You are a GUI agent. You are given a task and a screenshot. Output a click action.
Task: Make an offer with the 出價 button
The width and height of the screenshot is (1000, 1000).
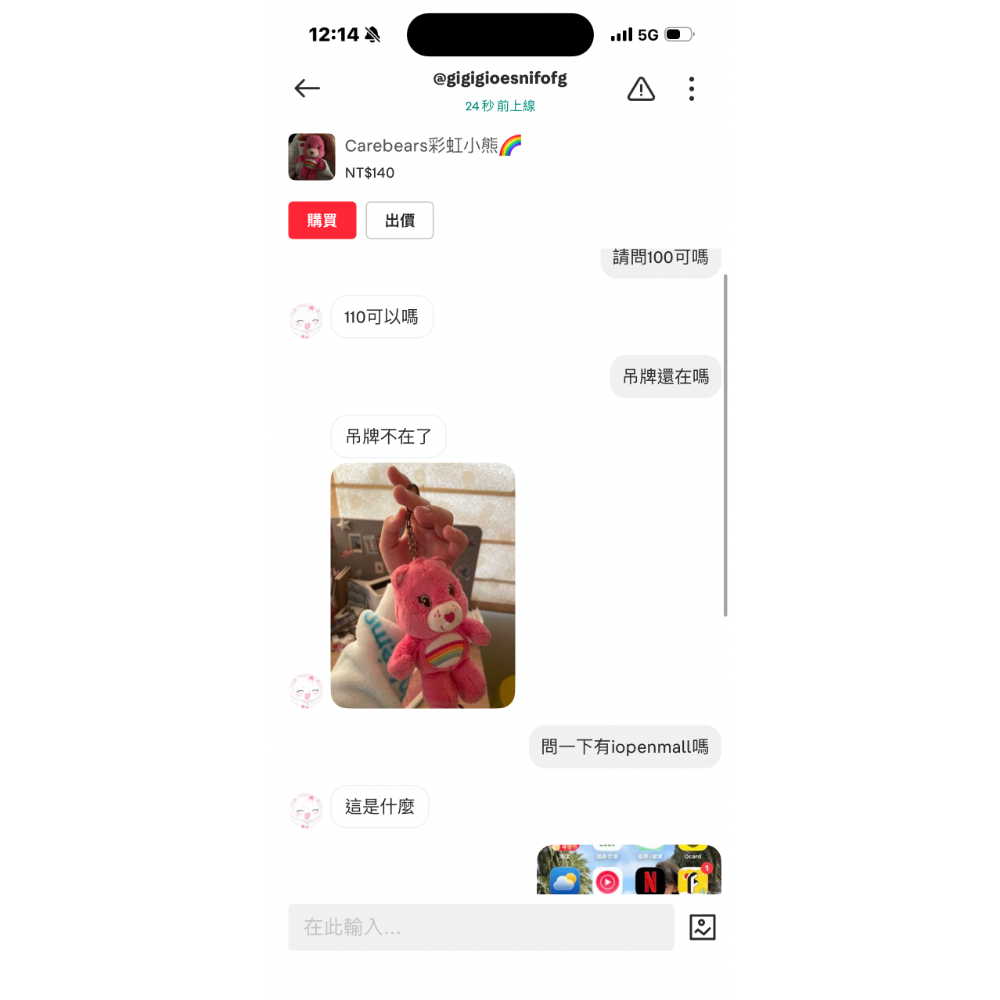pyautogui.click(x=399, y=220)
